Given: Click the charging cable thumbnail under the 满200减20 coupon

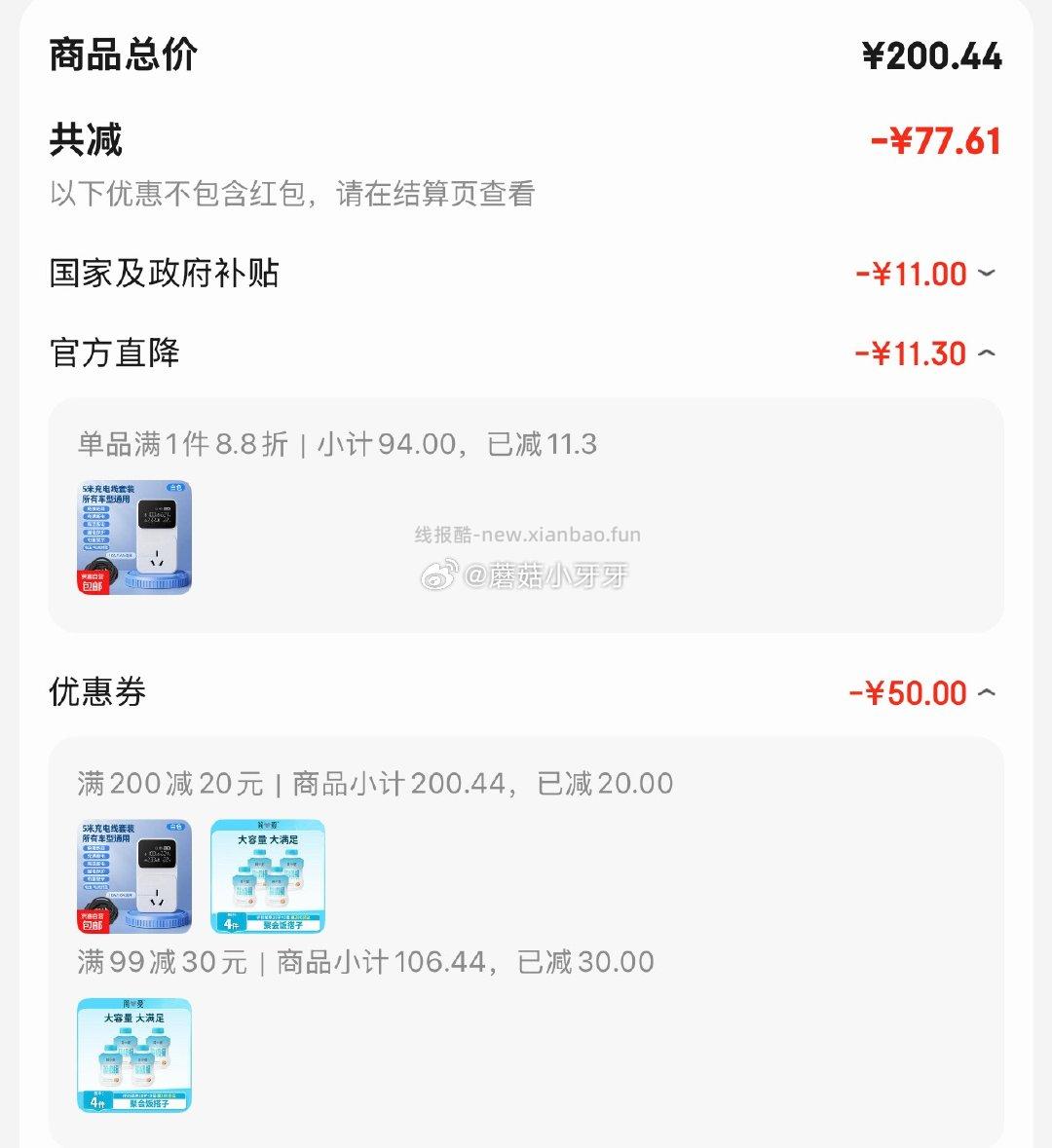Looking at the screenshot, I should [134, 875].
